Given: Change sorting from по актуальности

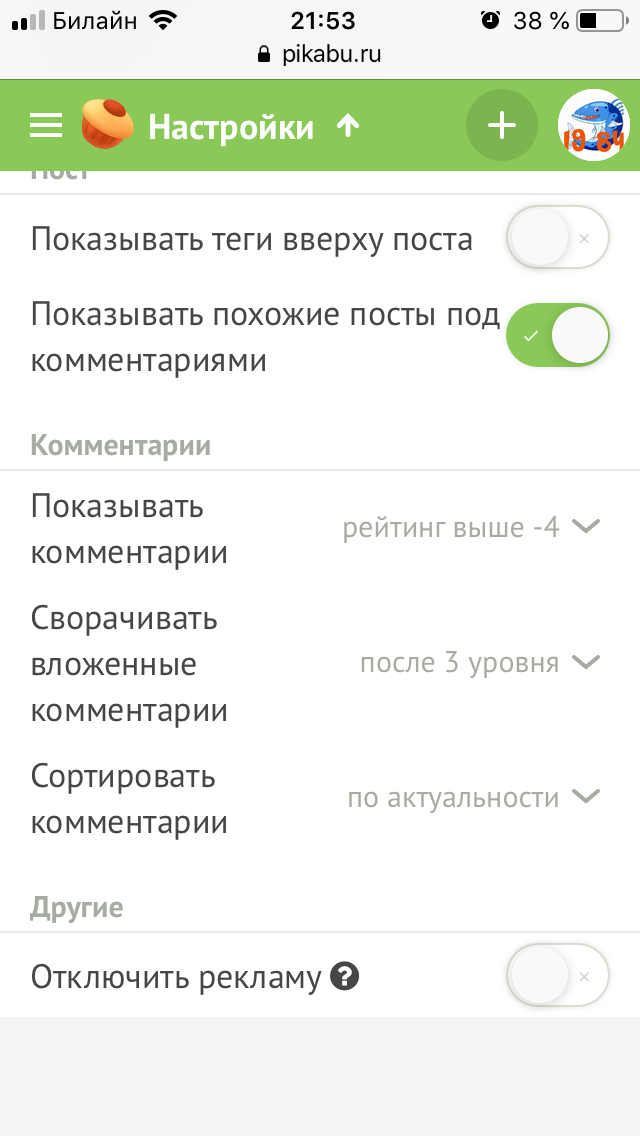Looking at the screenshot, I should 472,798.
